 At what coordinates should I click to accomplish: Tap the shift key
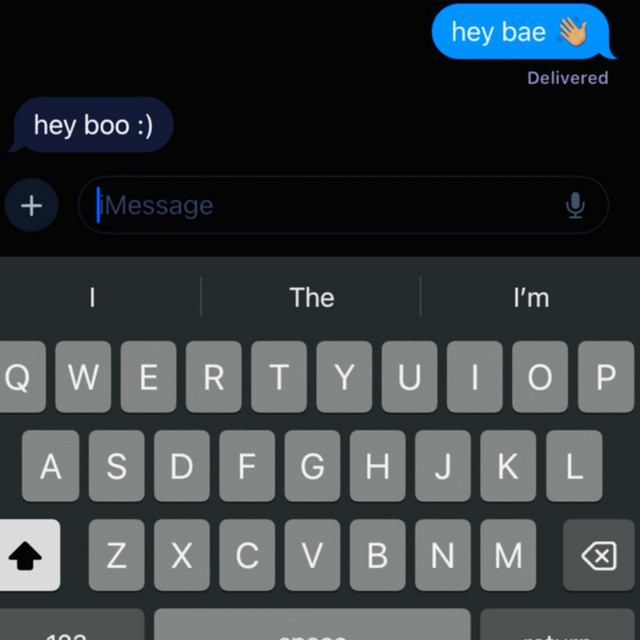click(x=27, y=555)
